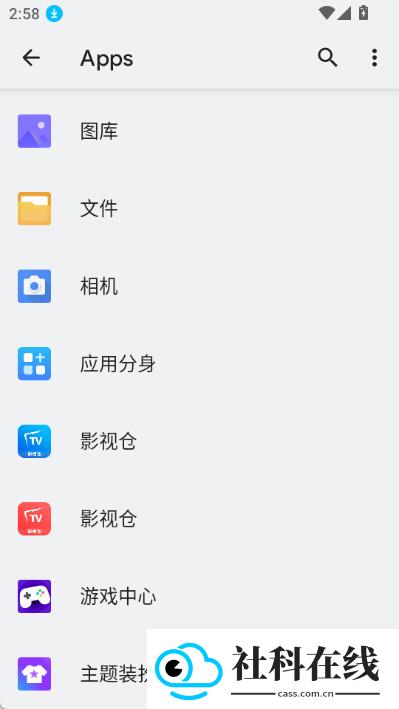
Task: Open 影视仓 with the blue icon
Action: [x=200, y=441]
